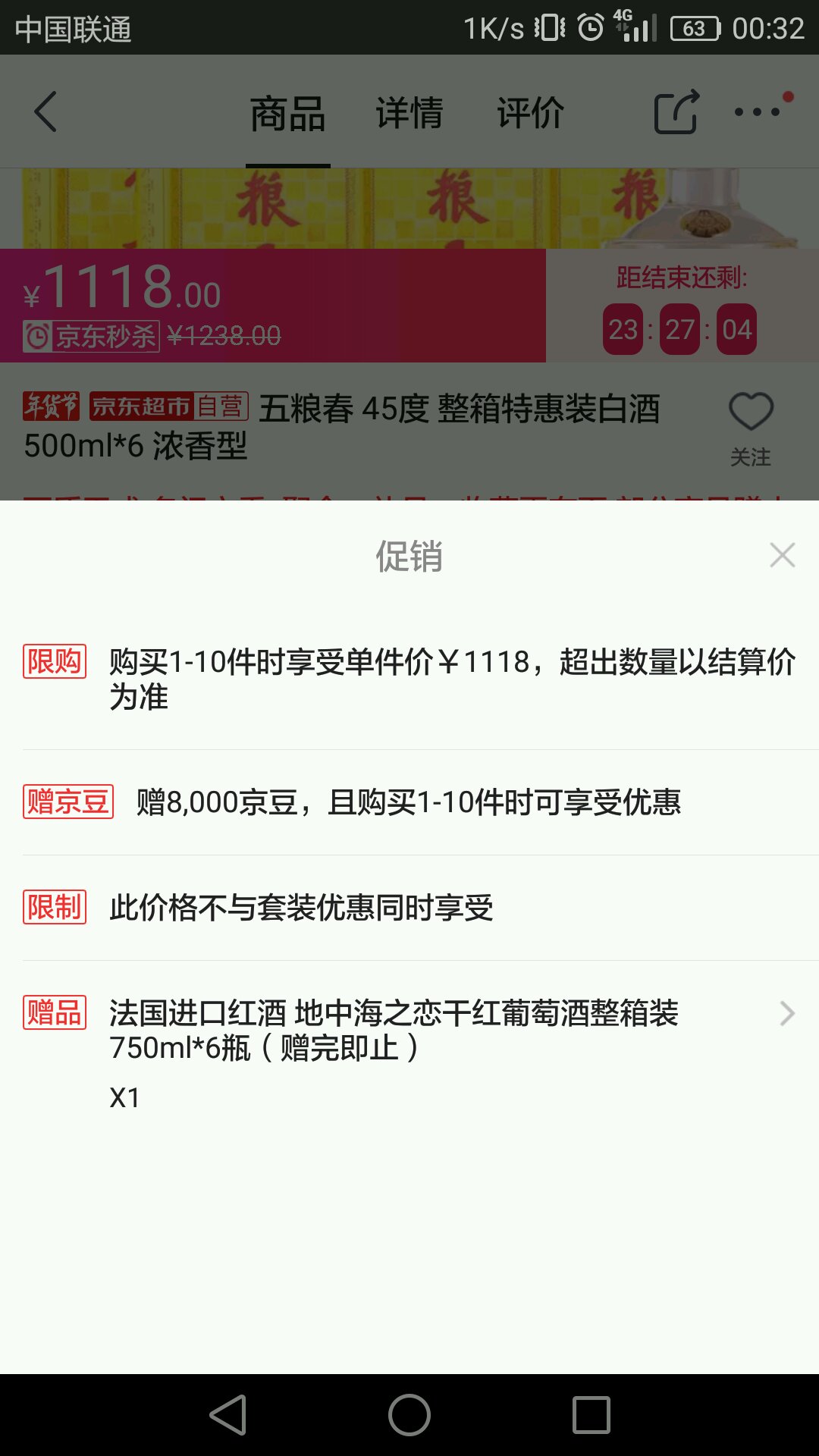
Task: Tap the system home button
Action: coord(409,1415)
